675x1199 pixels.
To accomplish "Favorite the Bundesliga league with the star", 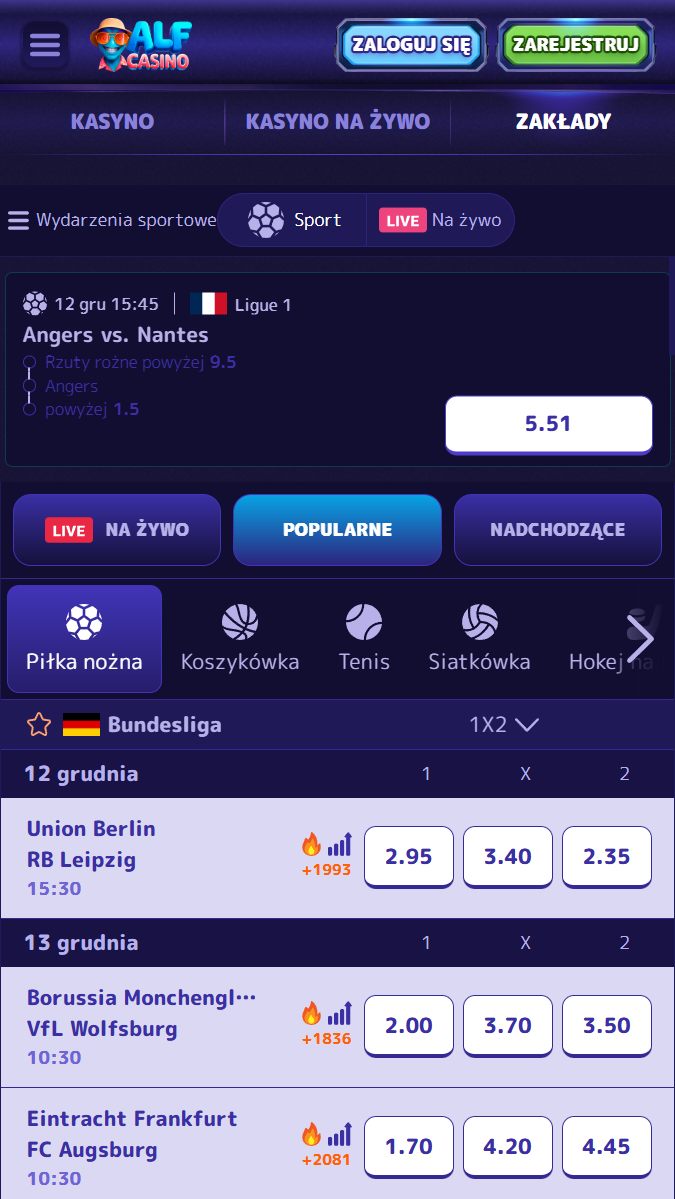I will pos(39,724).
